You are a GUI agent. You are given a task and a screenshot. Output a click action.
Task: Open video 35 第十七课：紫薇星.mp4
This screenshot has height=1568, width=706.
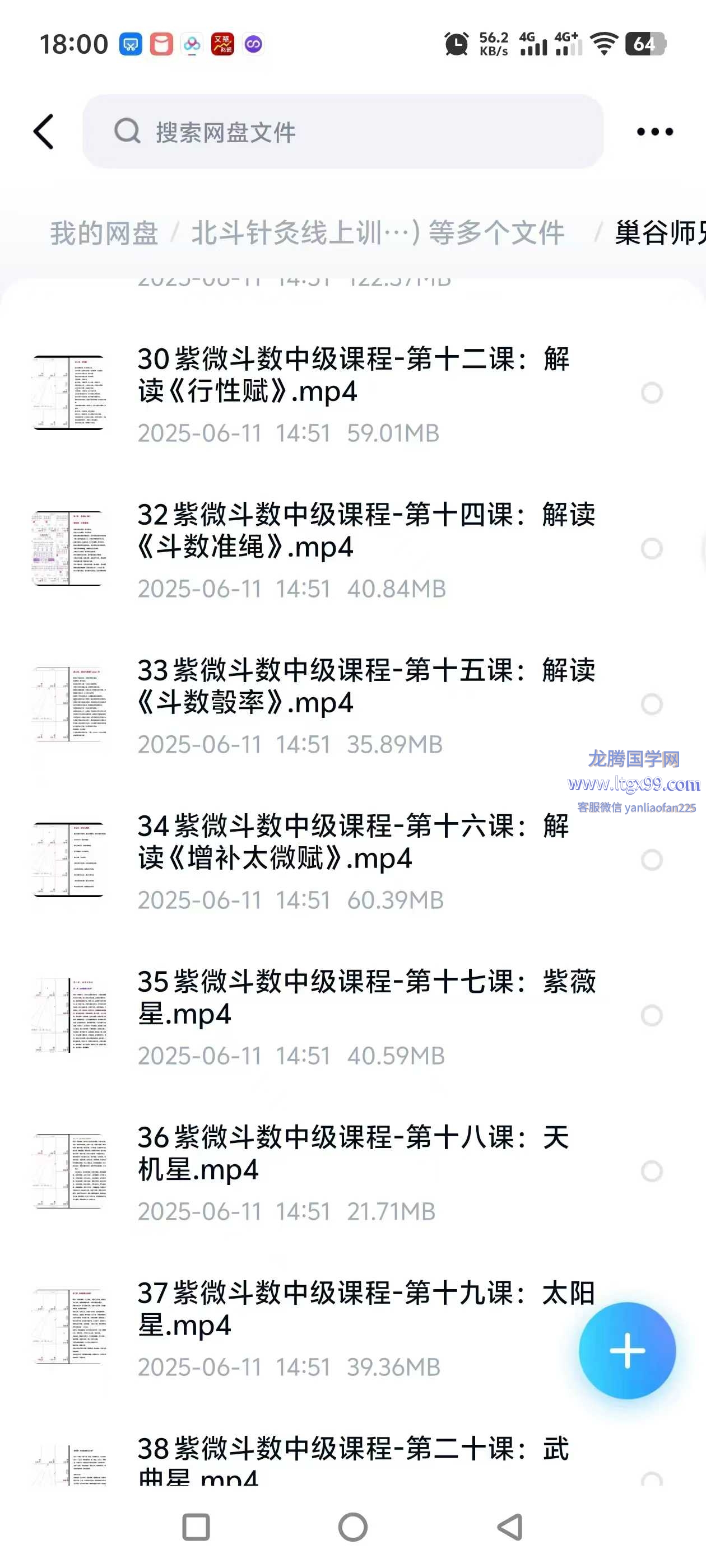coord(365,998)
